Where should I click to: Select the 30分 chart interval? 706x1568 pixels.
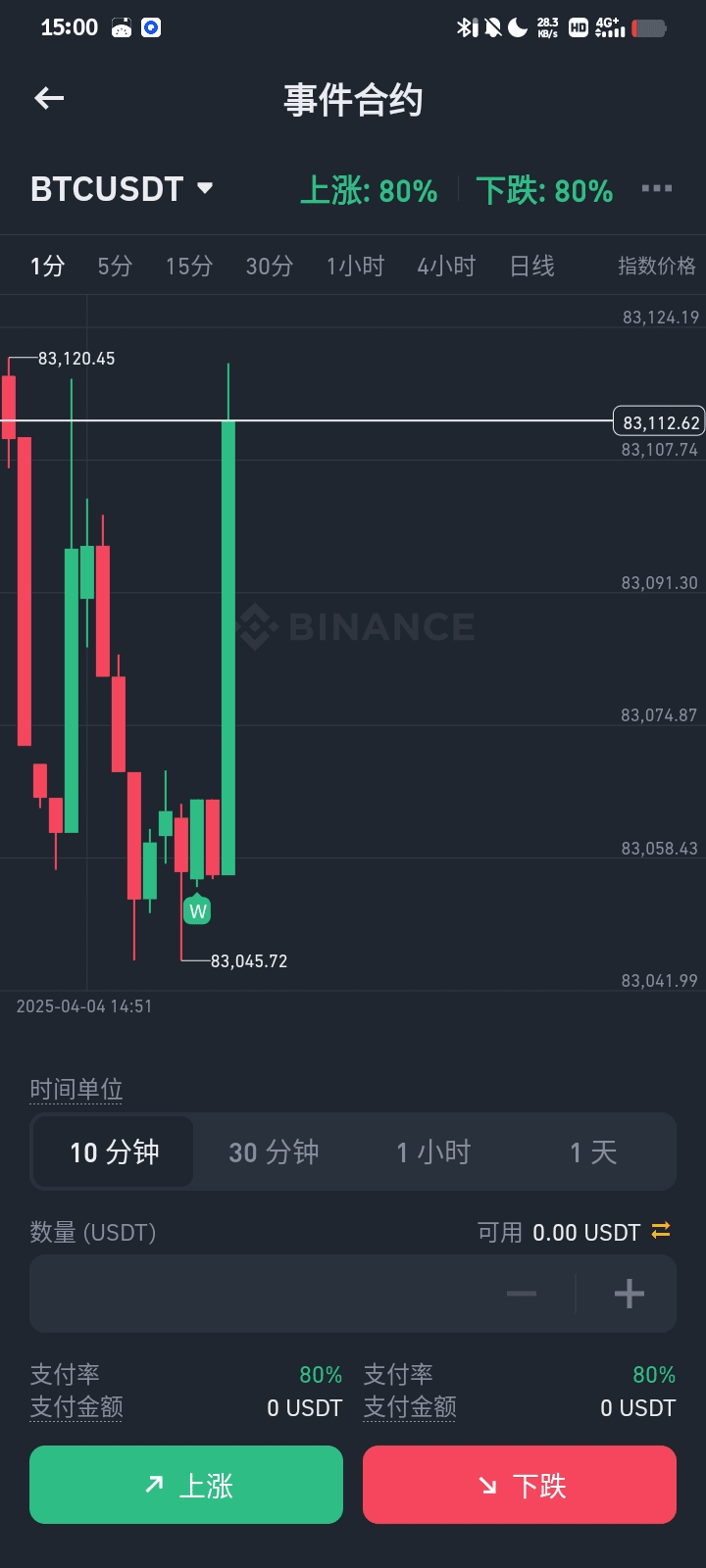pyautogui.click(x=270, y=267)
